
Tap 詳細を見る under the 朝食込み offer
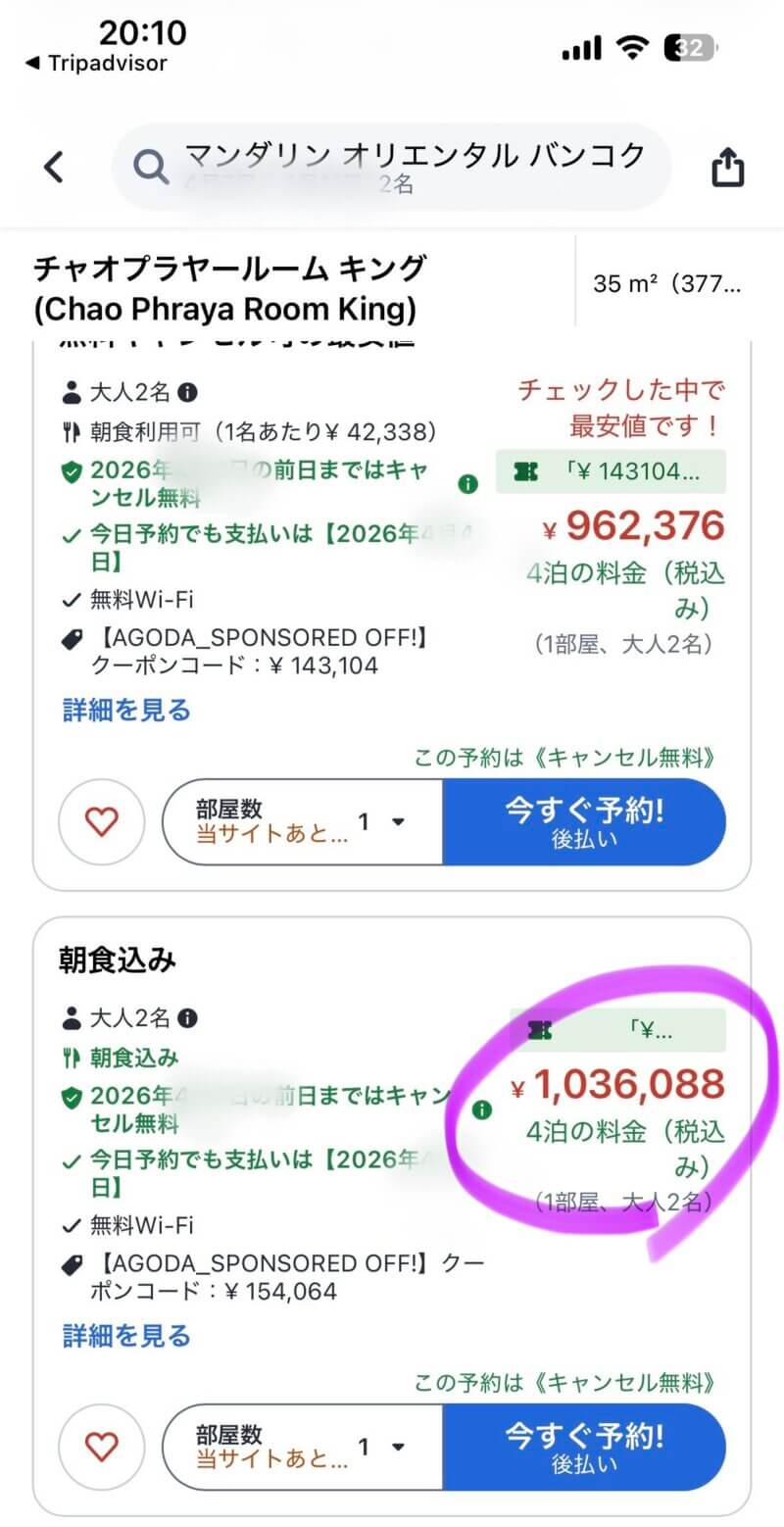[126, 1335]
